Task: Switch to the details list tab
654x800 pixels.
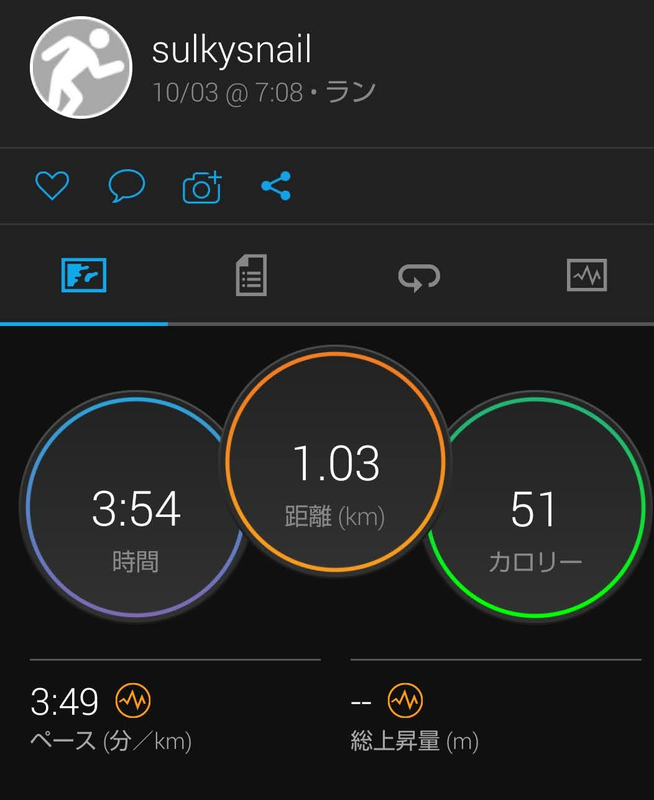Action: [251, 276]
